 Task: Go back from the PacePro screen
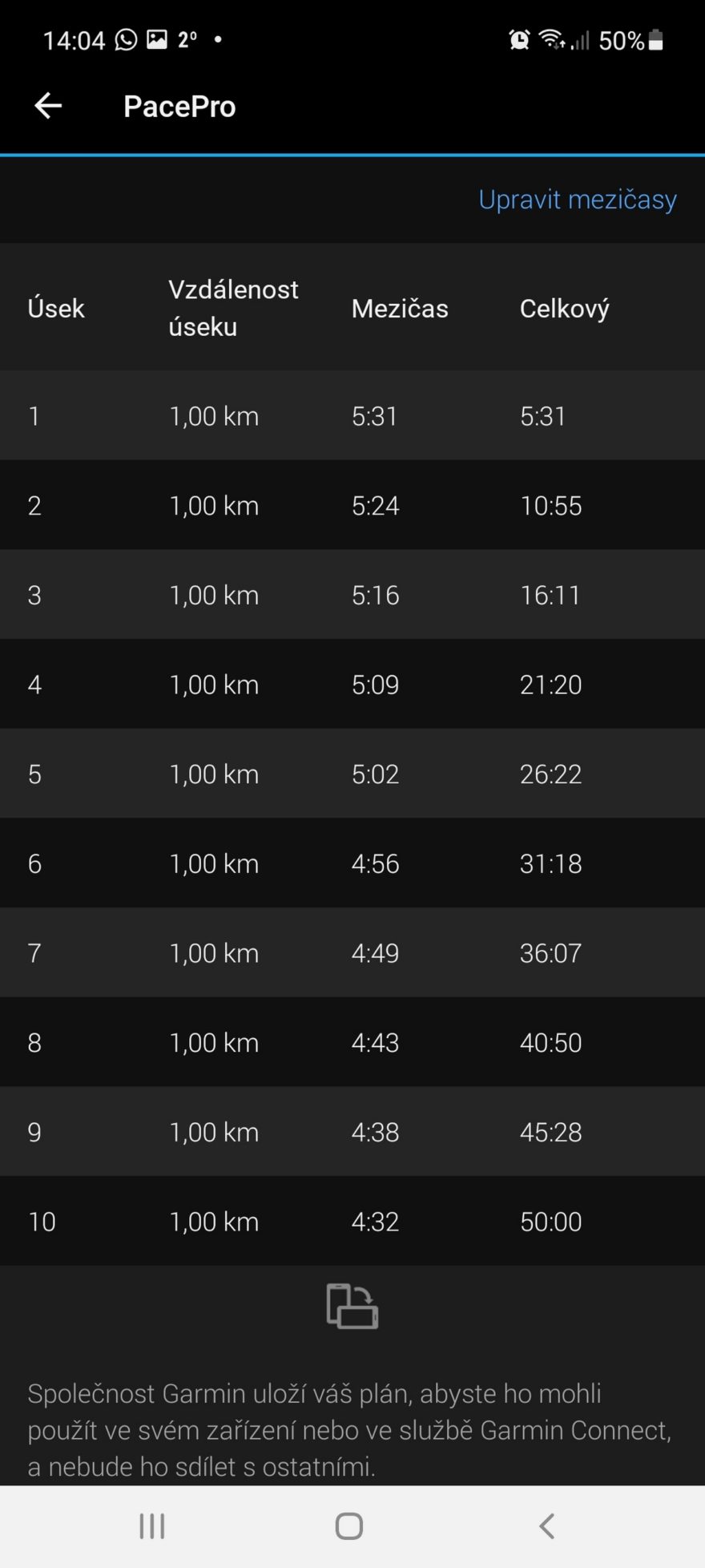pos(48,106)
